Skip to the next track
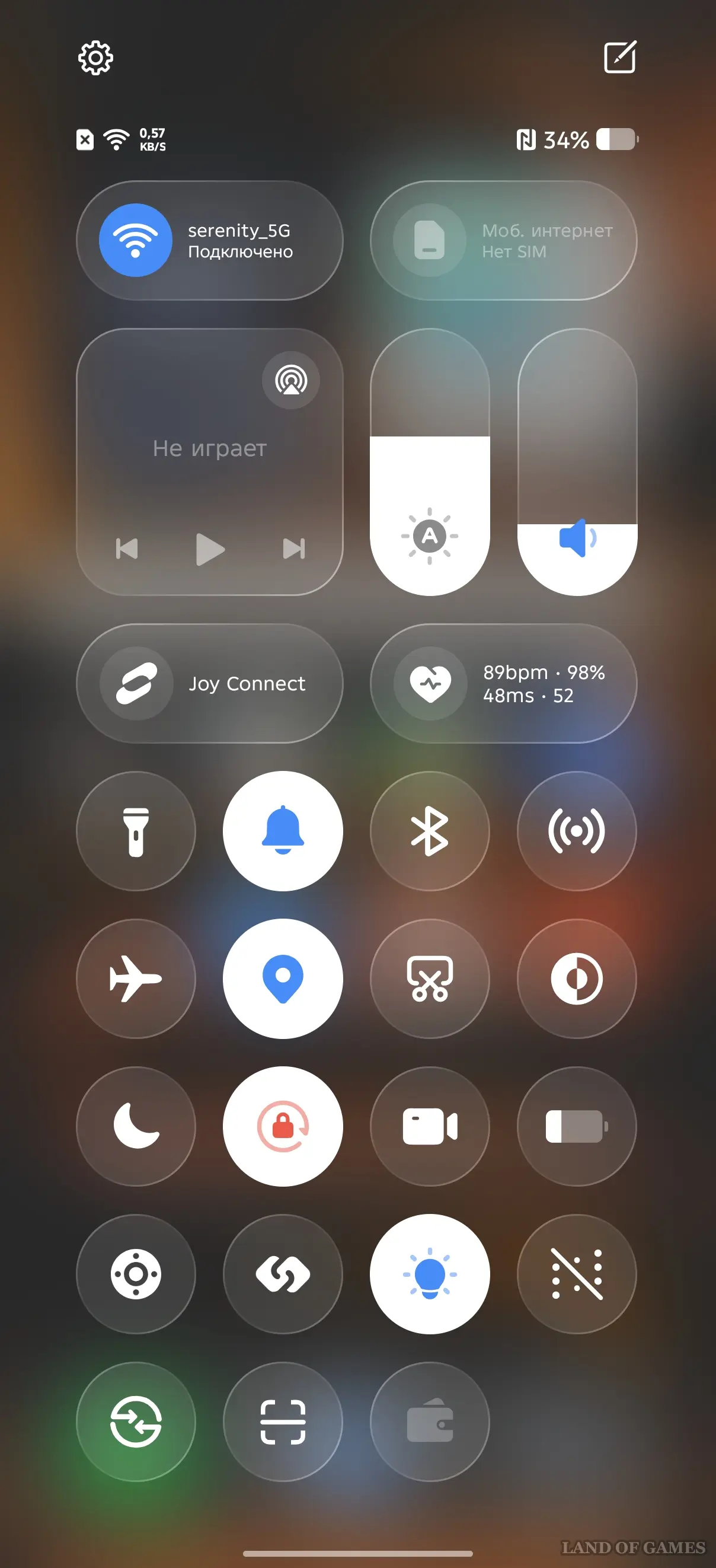 point(294,549)
